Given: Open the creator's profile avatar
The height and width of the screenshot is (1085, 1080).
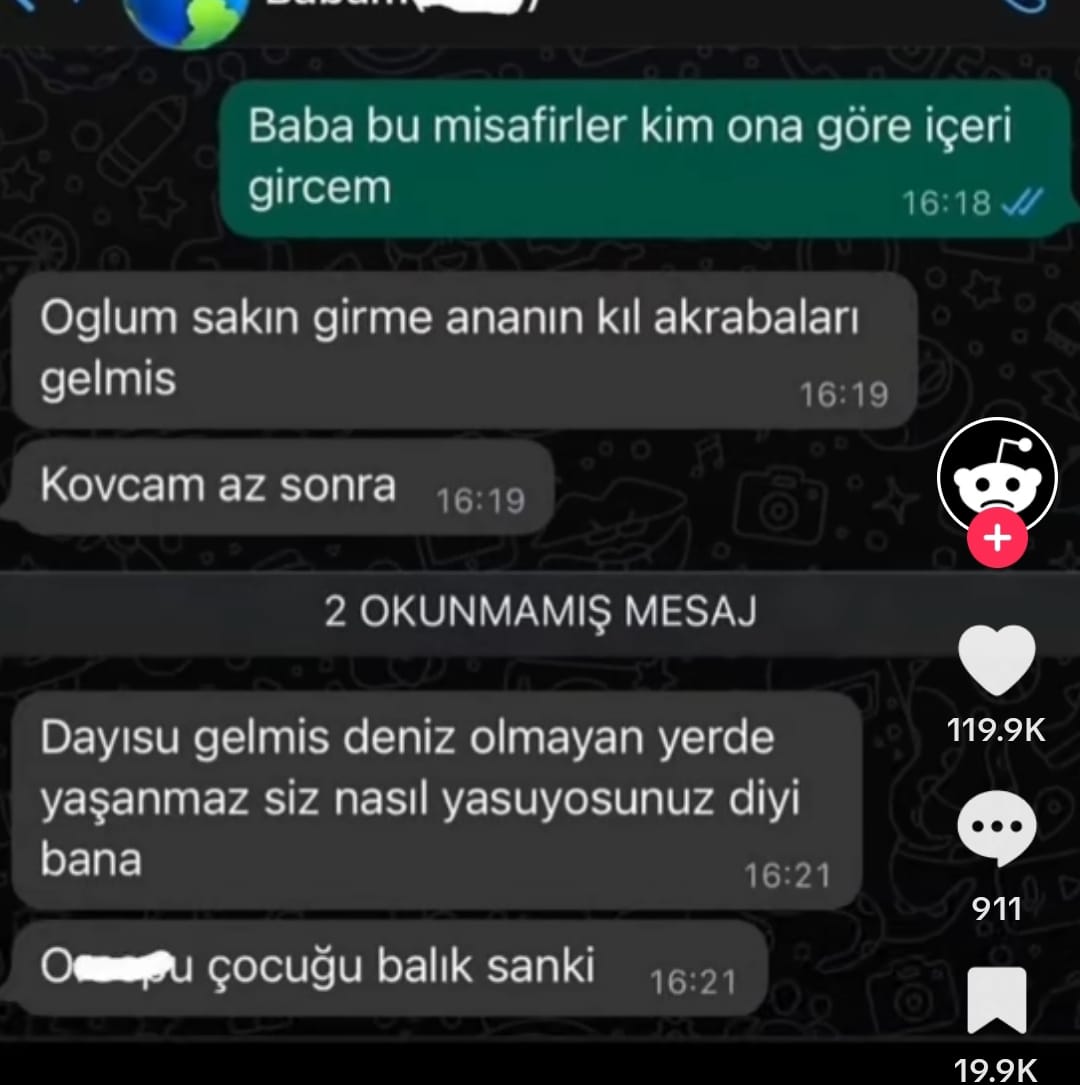Looking at the screenshot, I should (x=996, y=476).
